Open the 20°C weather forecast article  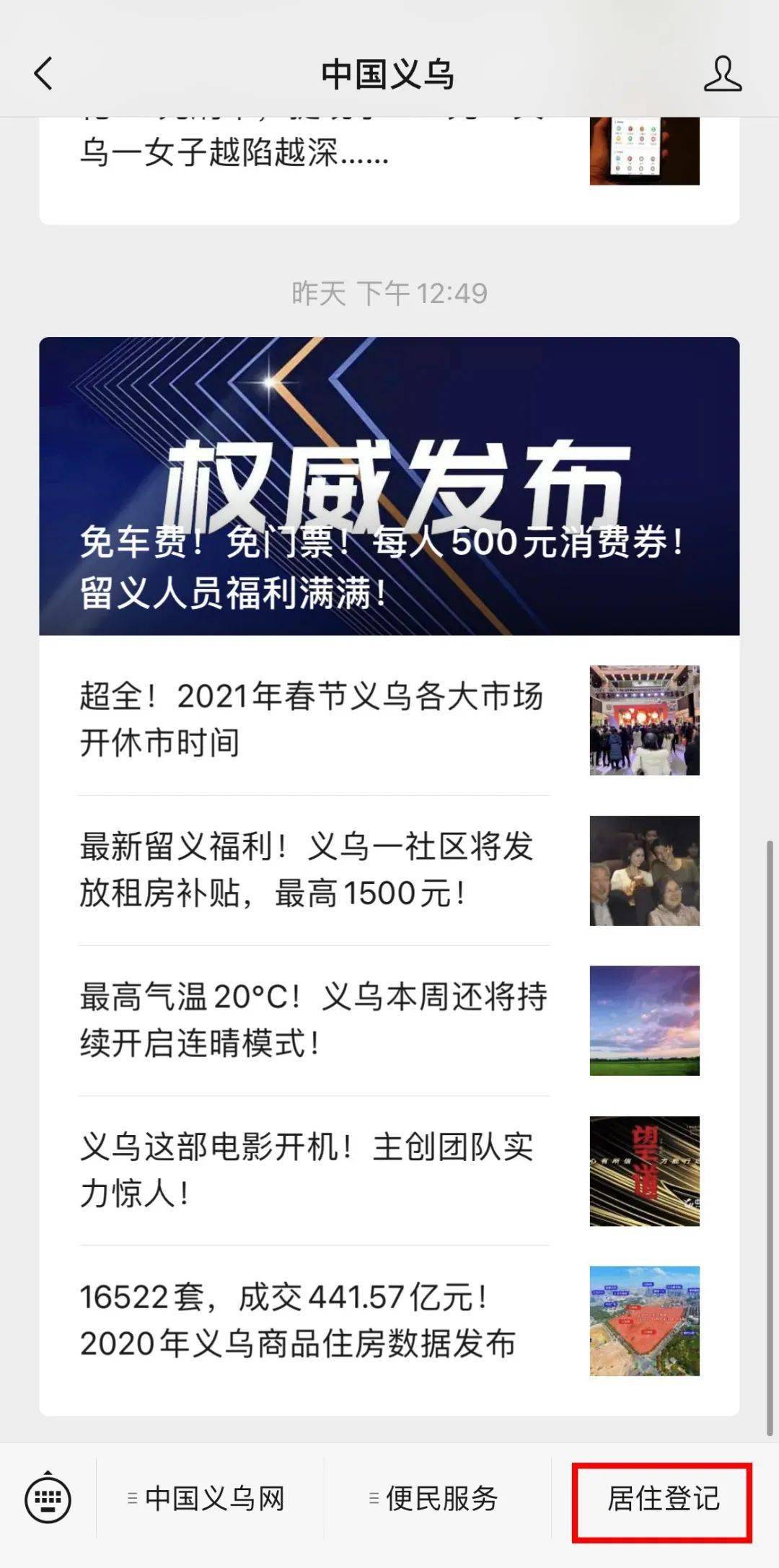click(x=310, y=1017)
